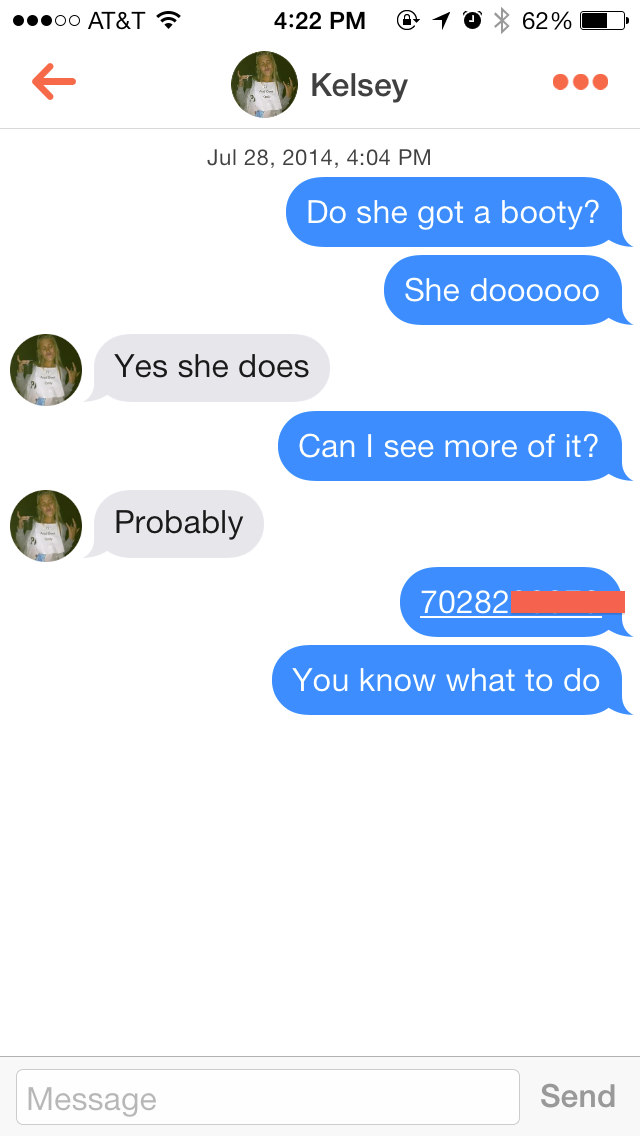Go back using the orange arrow
640x1136 pixels.
[54, 83]
